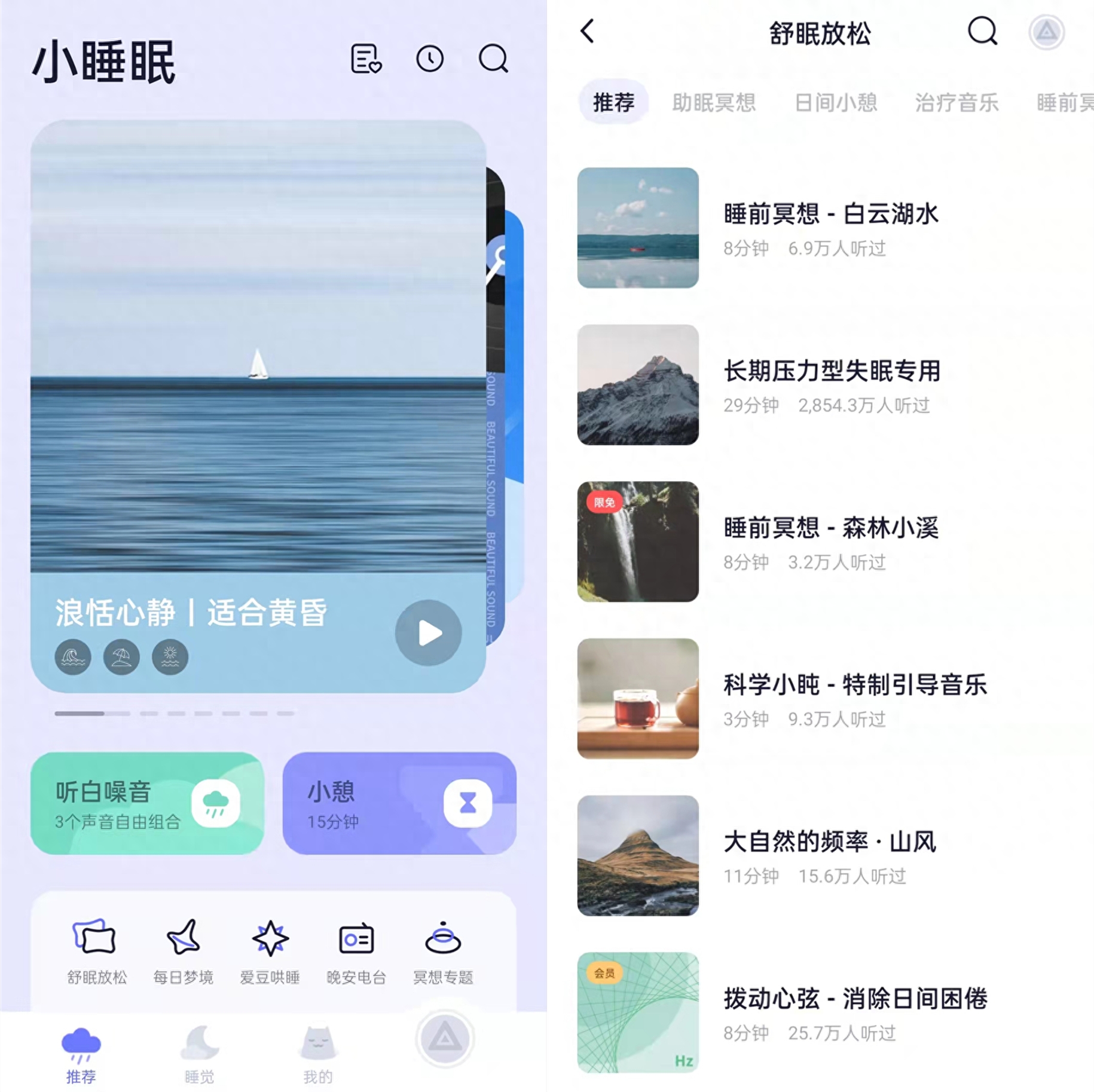This screenshot has height=1092, width=1094.
Task: Open the 每日梦境 shortcut
Action: click(x=183, y=950)
